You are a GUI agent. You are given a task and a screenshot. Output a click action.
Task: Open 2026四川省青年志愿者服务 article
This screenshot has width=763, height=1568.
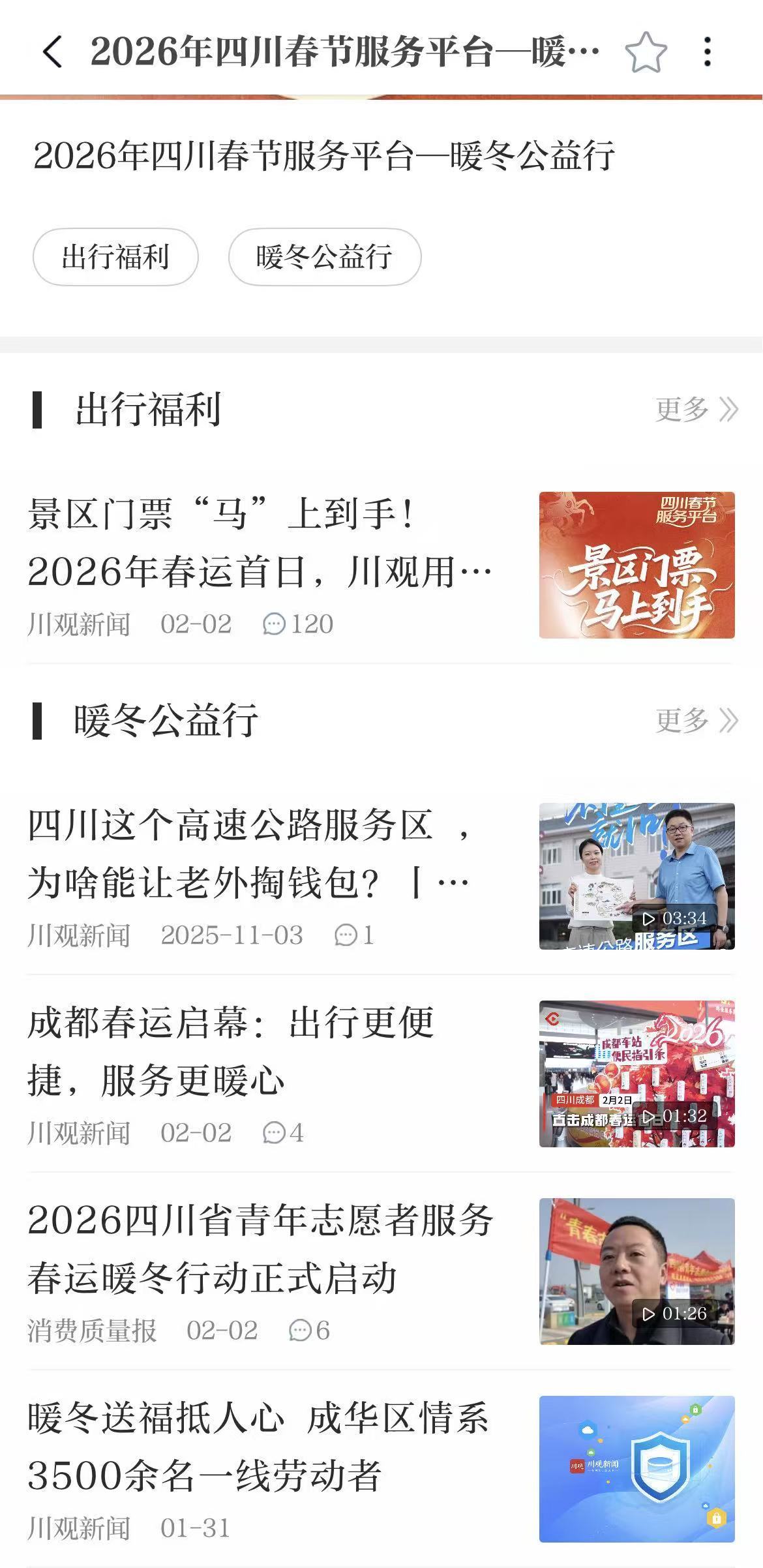click(261, 1249)
